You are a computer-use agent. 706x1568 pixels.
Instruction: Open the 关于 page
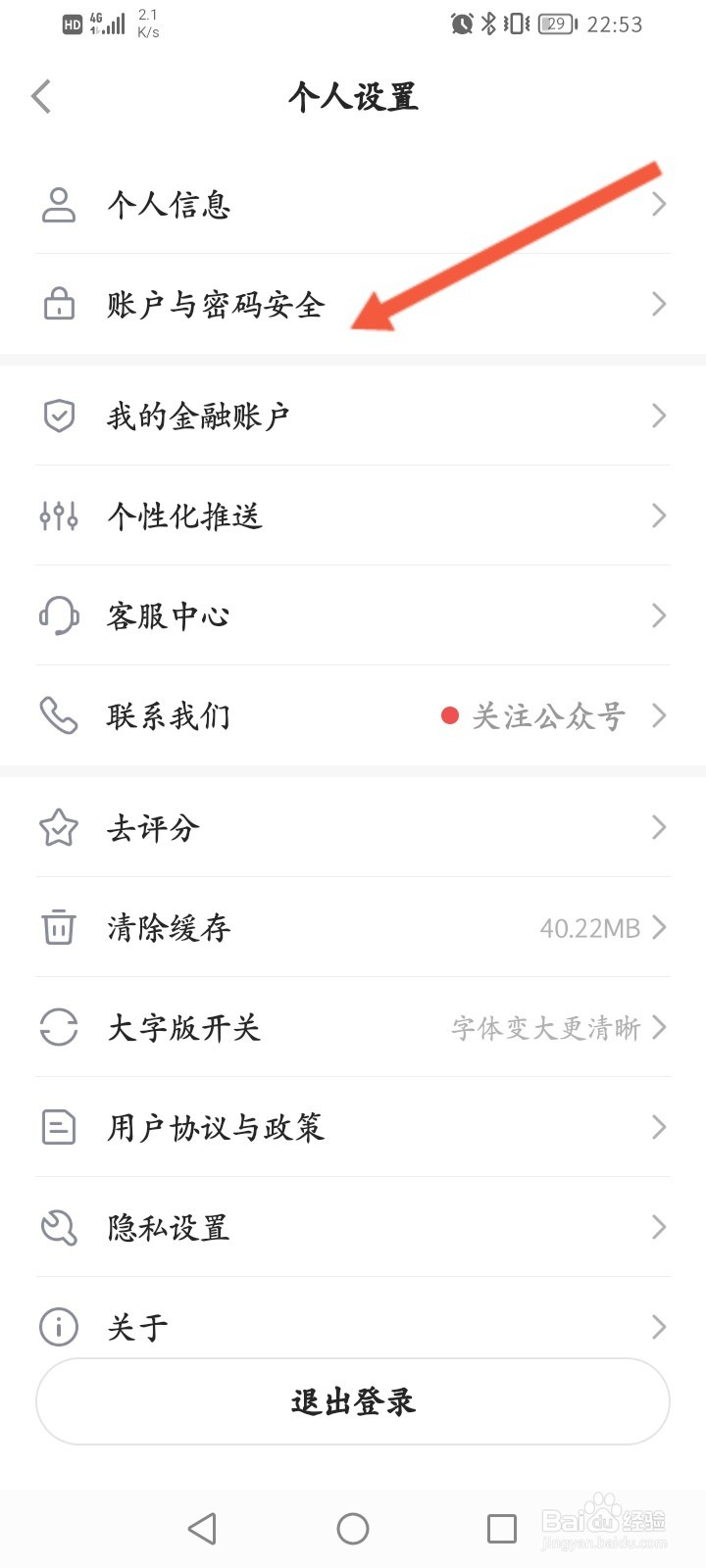coord(353,1326)
